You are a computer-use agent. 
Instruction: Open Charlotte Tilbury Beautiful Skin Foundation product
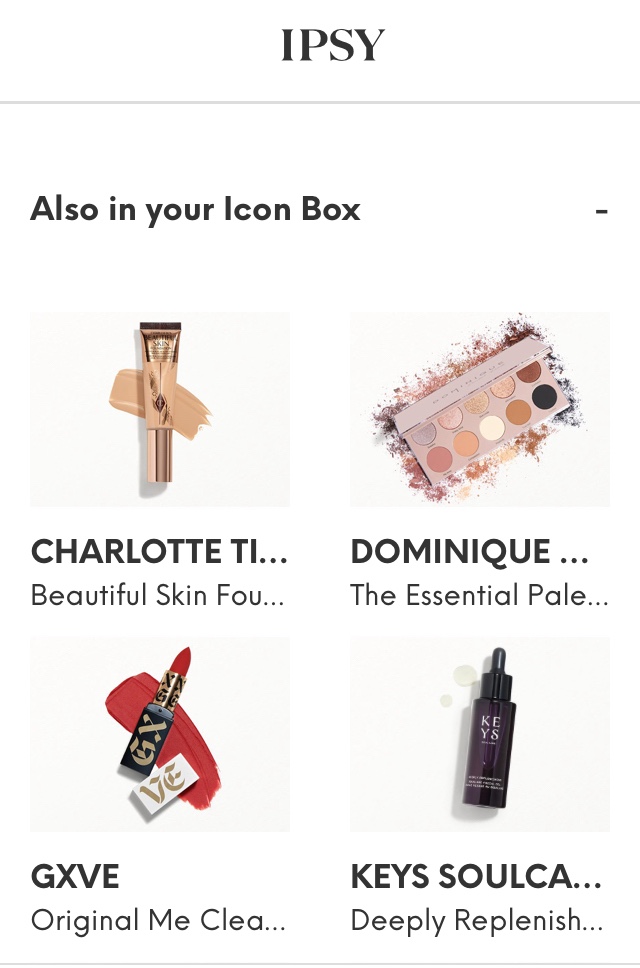(x=160, y=409)
